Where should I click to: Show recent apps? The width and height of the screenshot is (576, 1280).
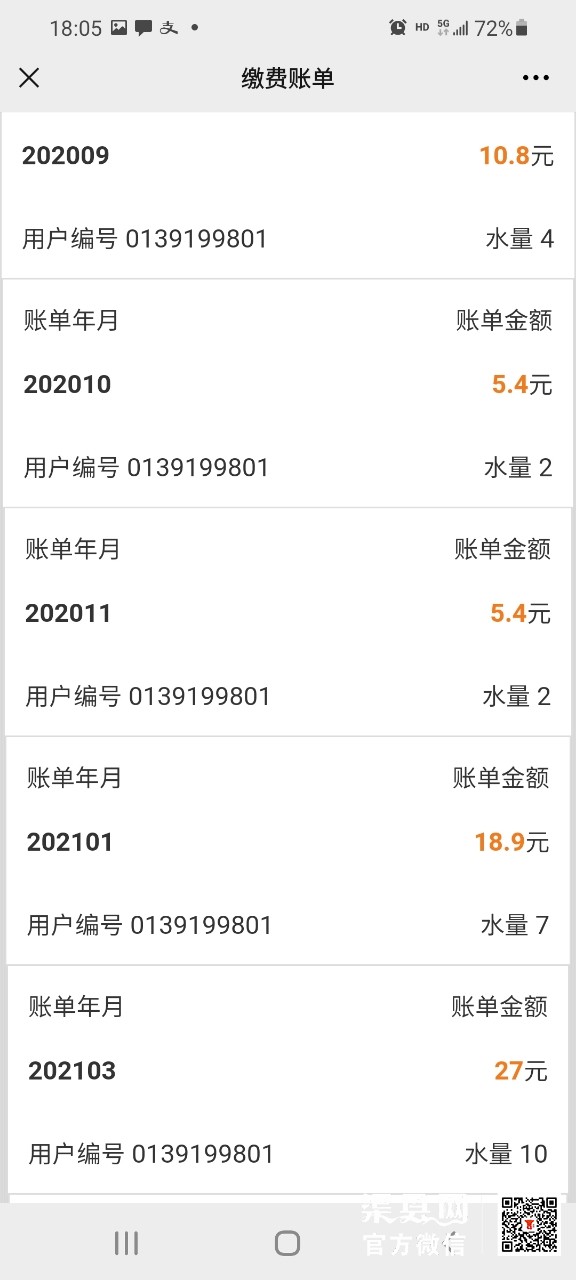[126, 1243]
